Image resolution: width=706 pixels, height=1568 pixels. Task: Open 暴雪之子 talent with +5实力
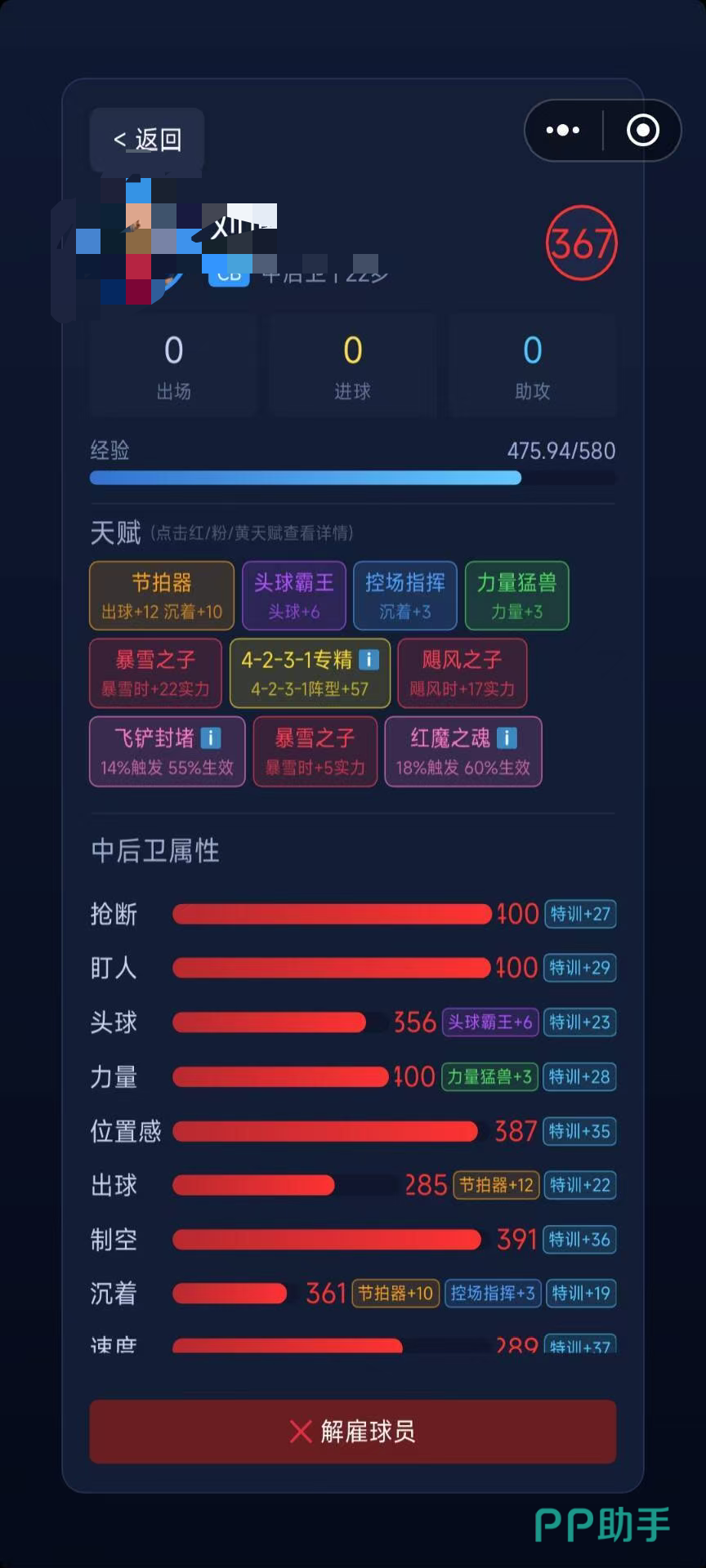[315, 751]
